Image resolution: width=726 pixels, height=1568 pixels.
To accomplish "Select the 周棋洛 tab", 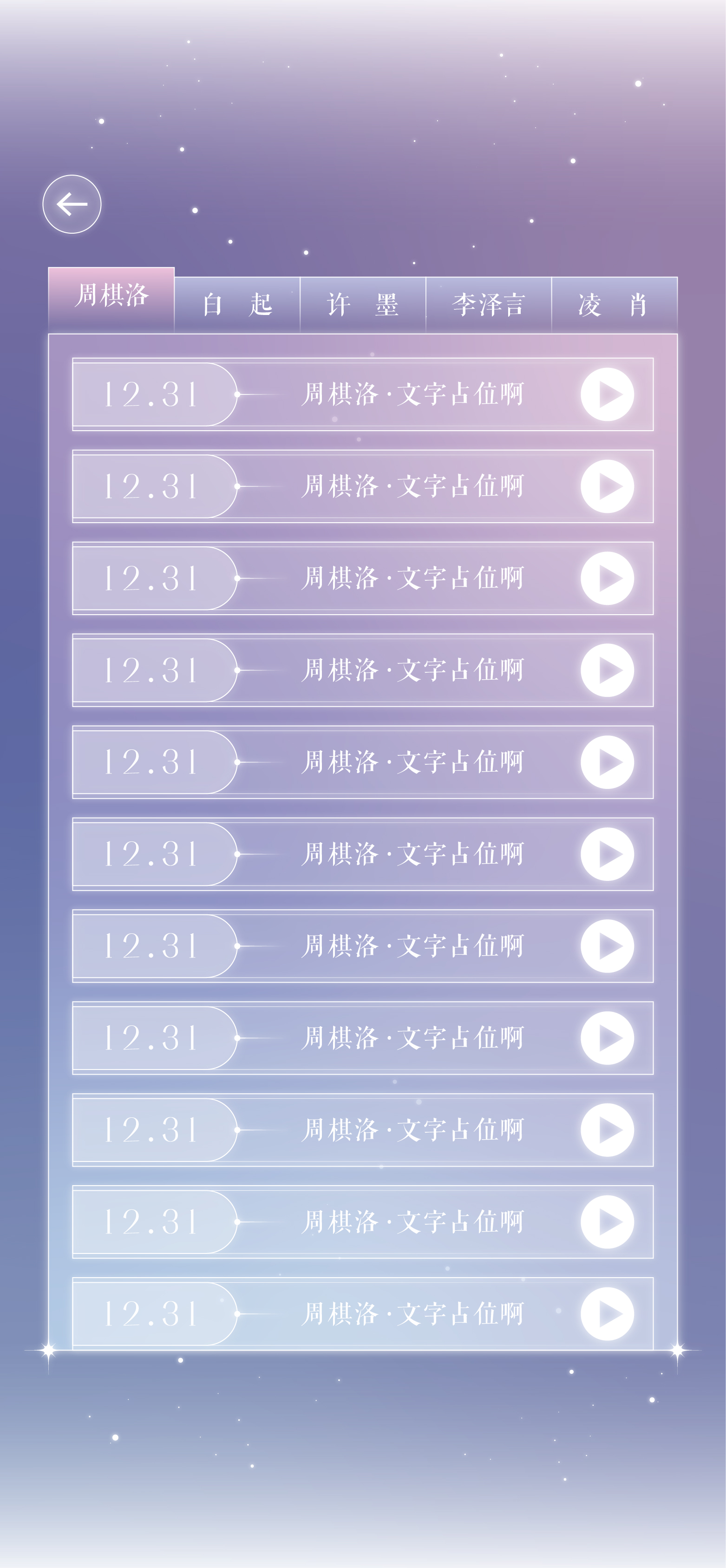I will pos(111,296).
